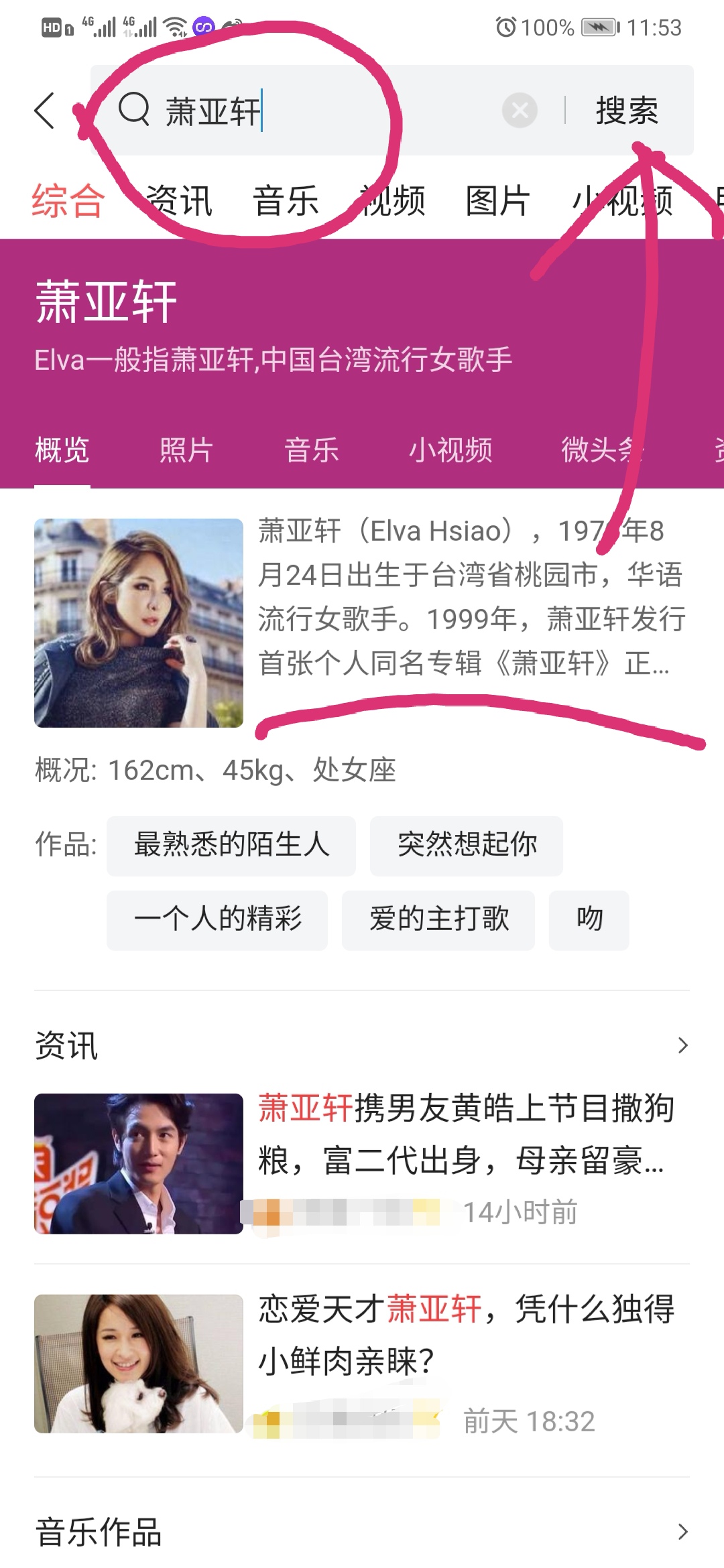This screenshot has width=724, height=1568.
Task: Open the 图片 results tab
Action: tap(496, 200)
